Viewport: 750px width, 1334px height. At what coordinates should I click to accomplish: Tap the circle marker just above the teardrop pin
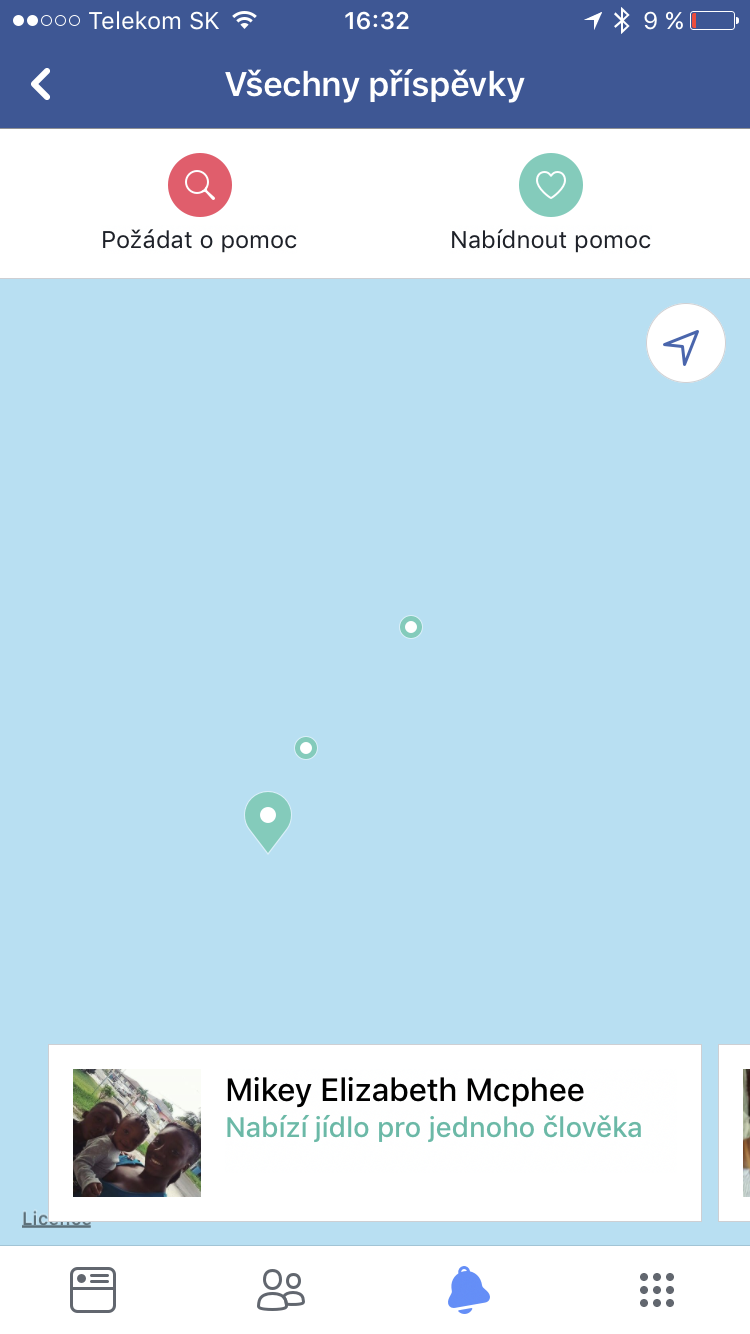[x=306, y=748]
